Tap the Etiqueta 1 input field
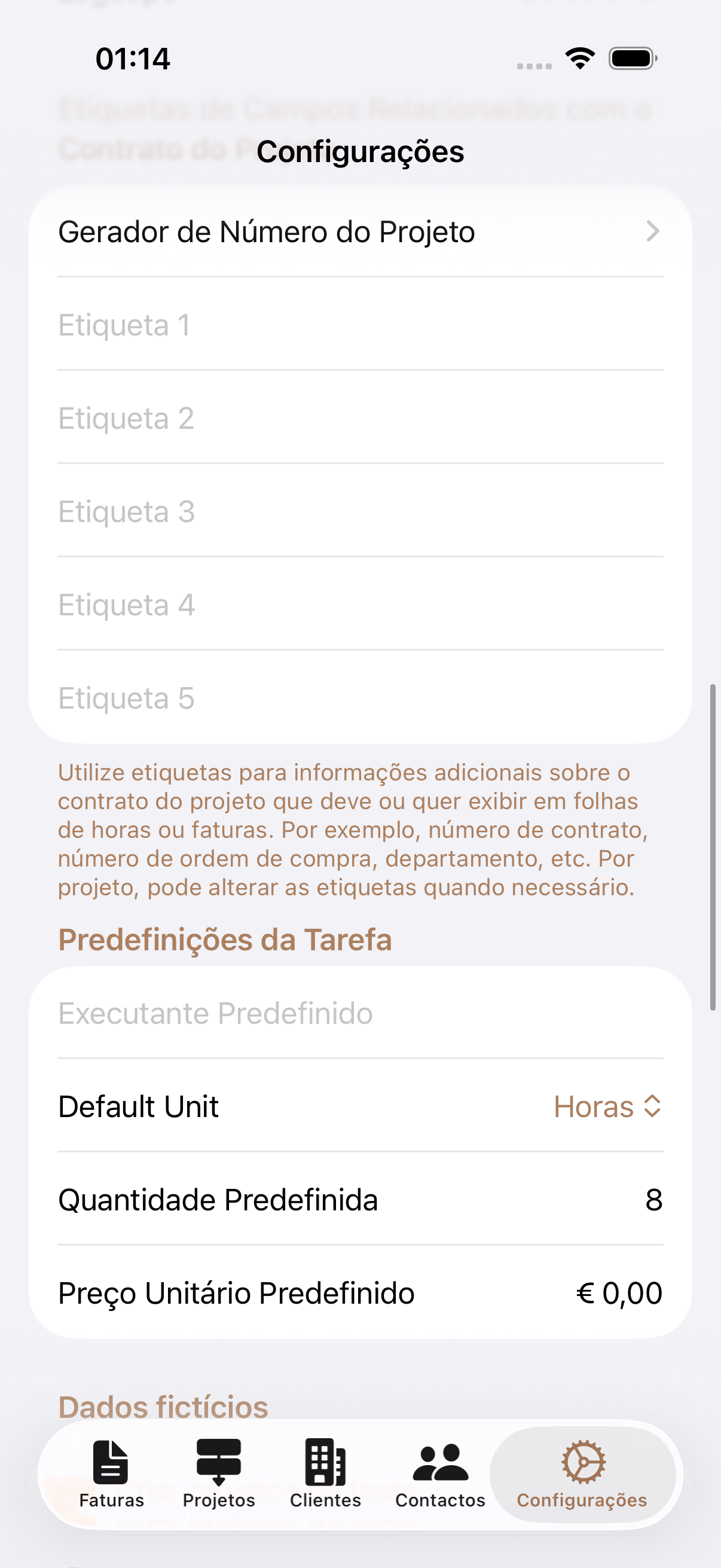Viewport: 721px width, 1568px height. (x=360, y=325)
